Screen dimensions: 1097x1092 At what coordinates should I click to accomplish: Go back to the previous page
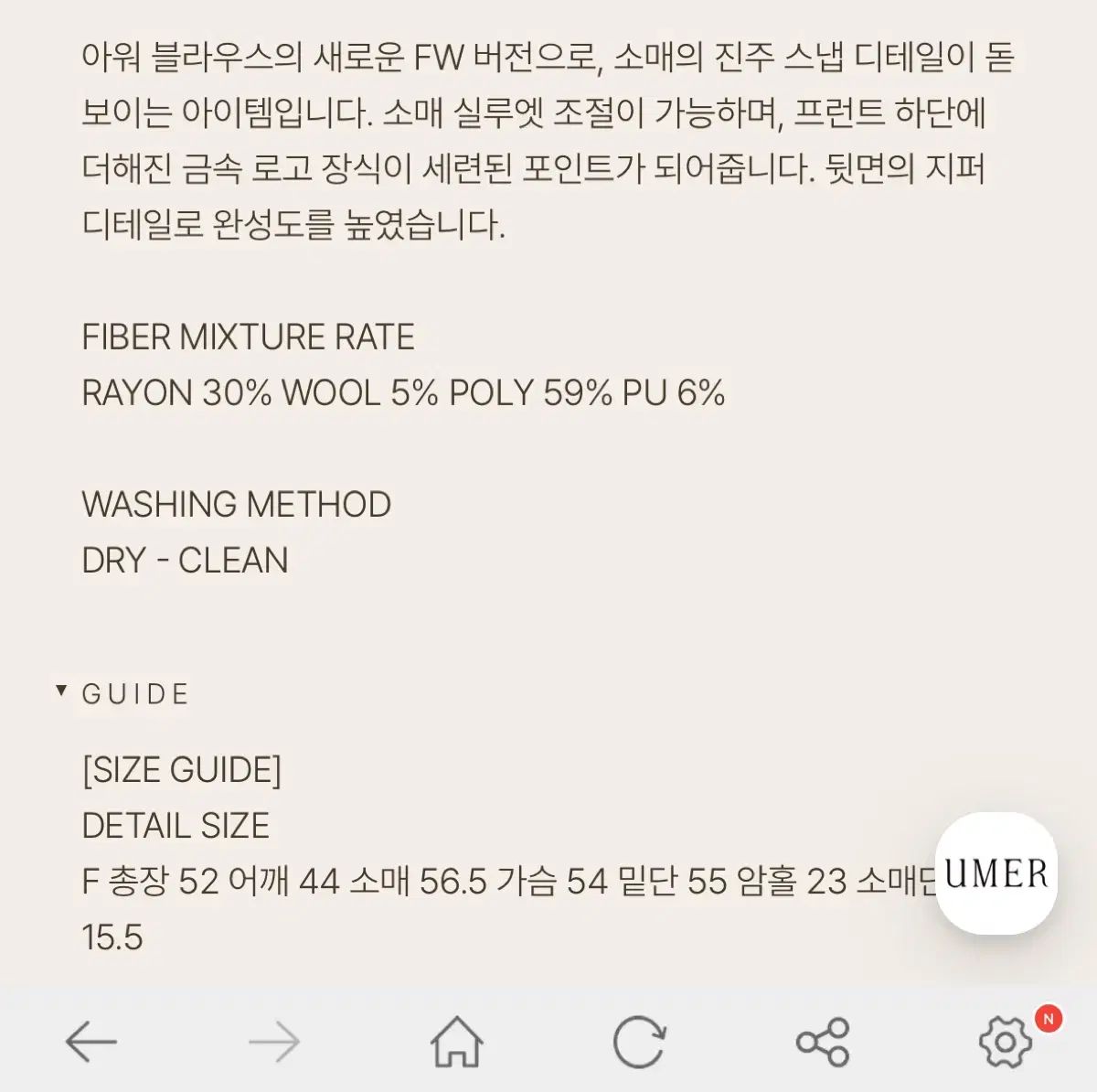[91, 1041]
